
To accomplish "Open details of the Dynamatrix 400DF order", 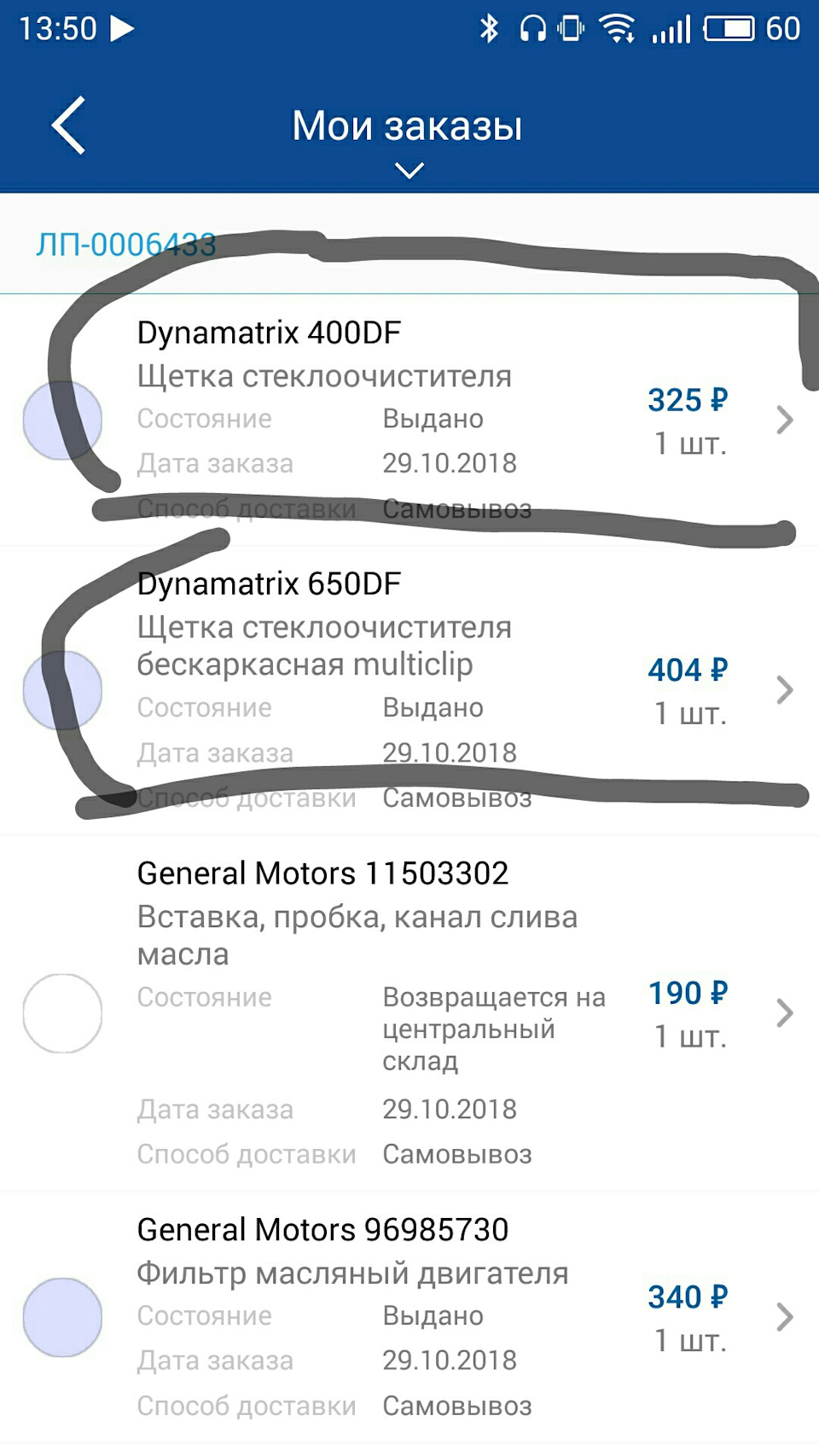I will pyautogui.click(x=784, y=420).
